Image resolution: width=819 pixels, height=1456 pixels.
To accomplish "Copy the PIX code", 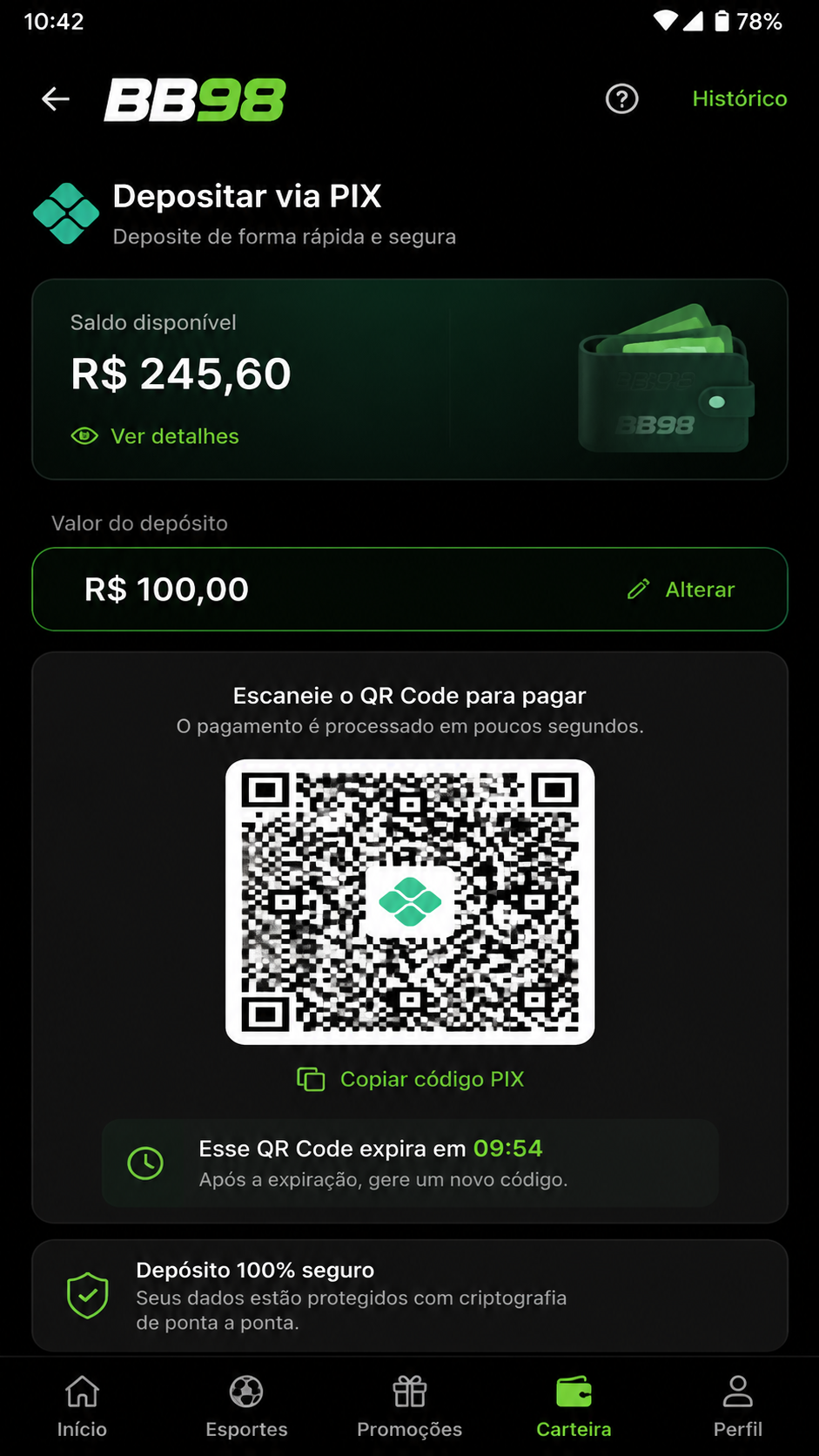I will pos(410,1079).
